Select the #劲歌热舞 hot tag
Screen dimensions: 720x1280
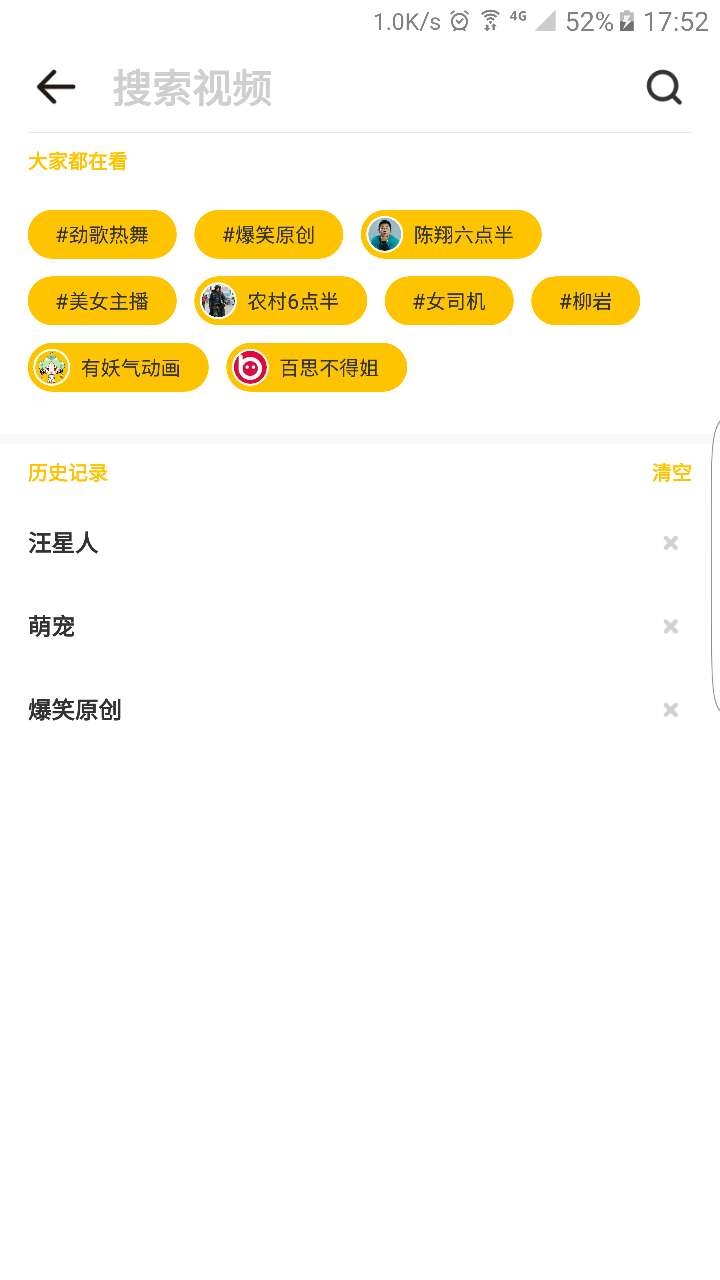[104, 234]
